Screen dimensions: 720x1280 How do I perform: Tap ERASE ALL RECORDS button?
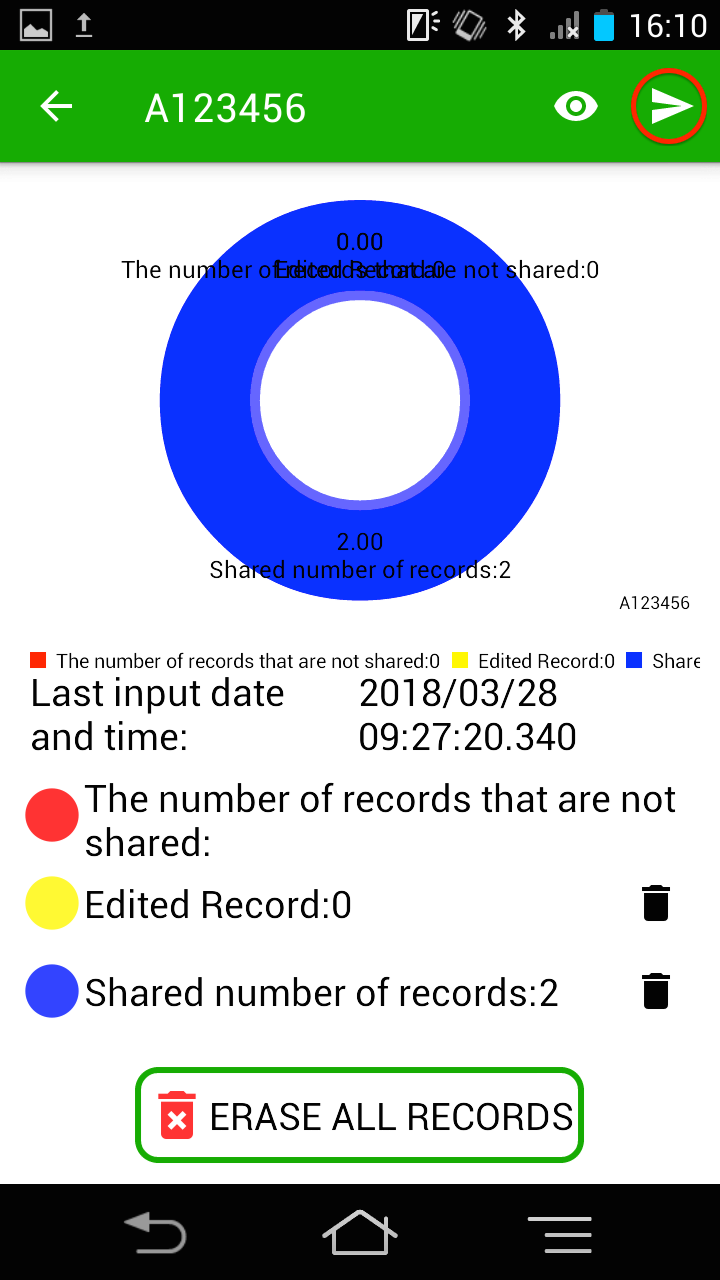tap(359, 1116)
